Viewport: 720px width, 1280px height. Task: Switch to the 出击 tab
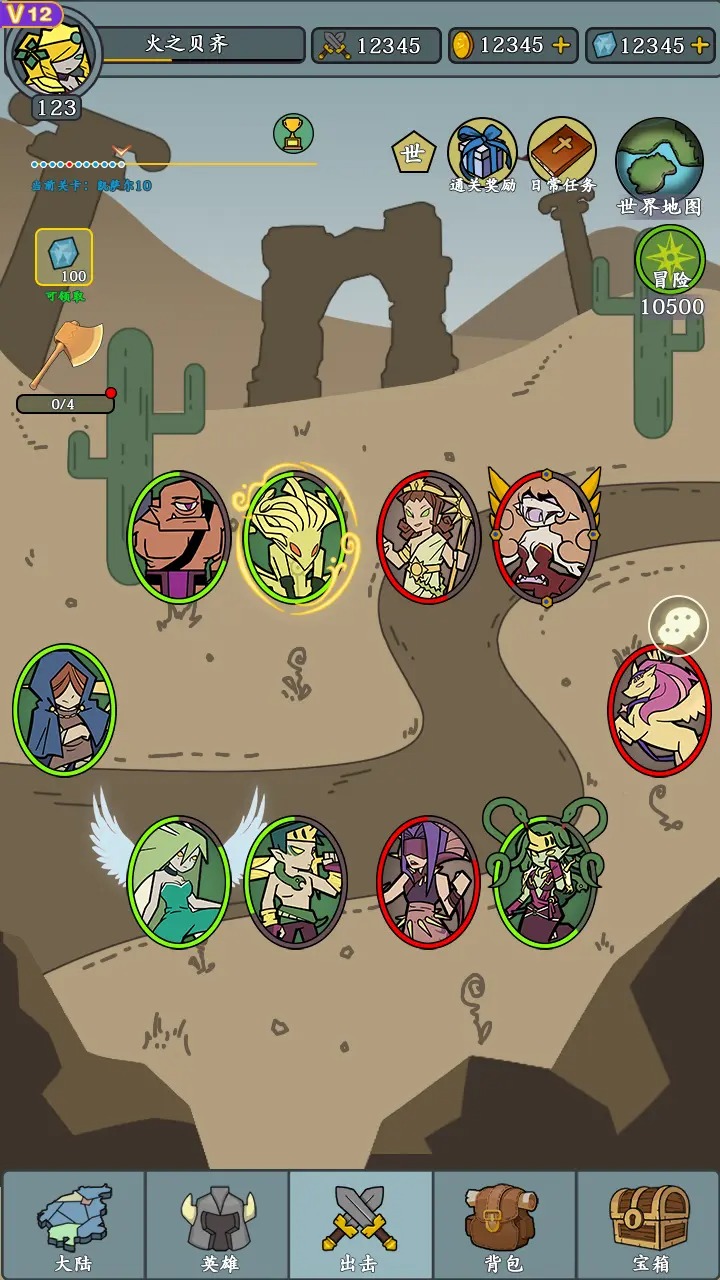360,1225
